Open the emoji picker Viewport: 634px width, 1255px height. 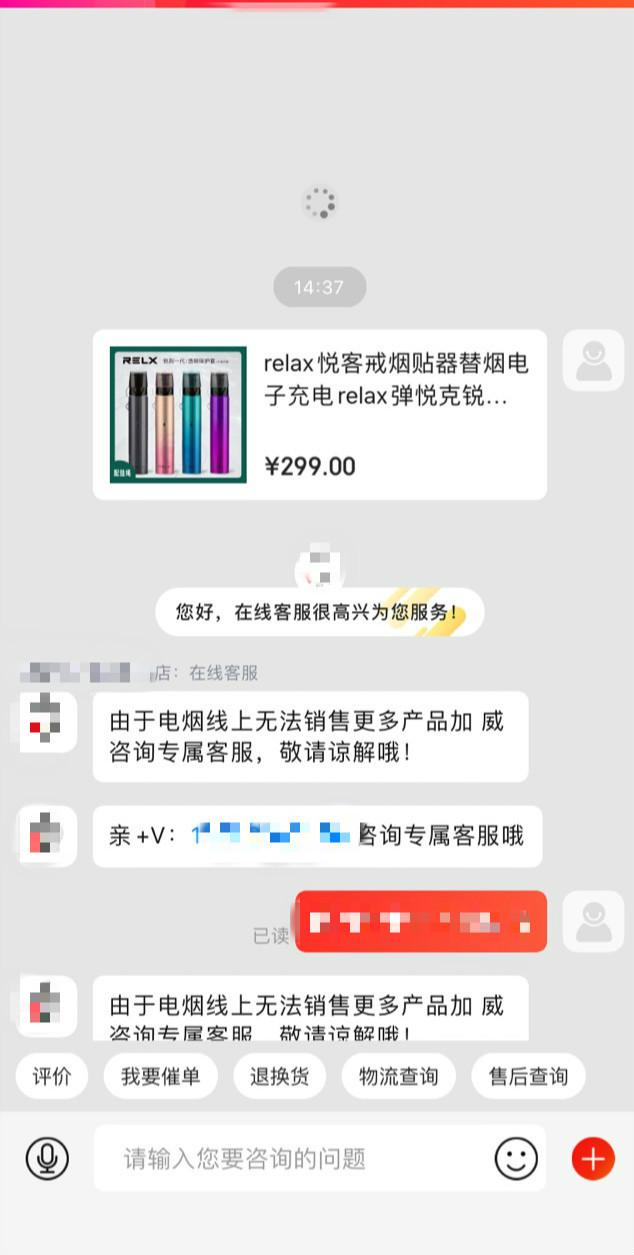pyautogui.click(x=516, y=1158)
